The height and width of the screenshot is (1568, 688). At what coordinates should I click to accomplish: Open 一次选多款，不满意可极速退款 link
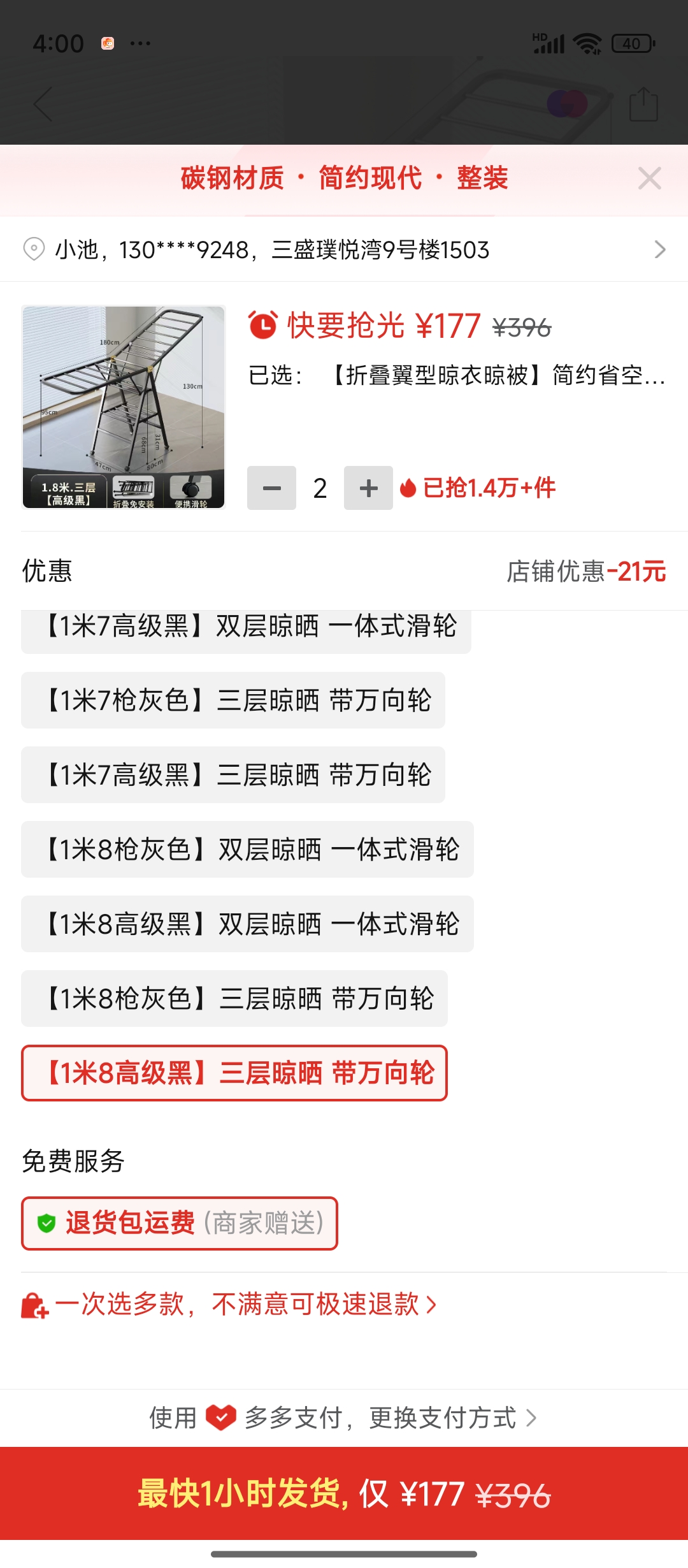[229, 1304]
